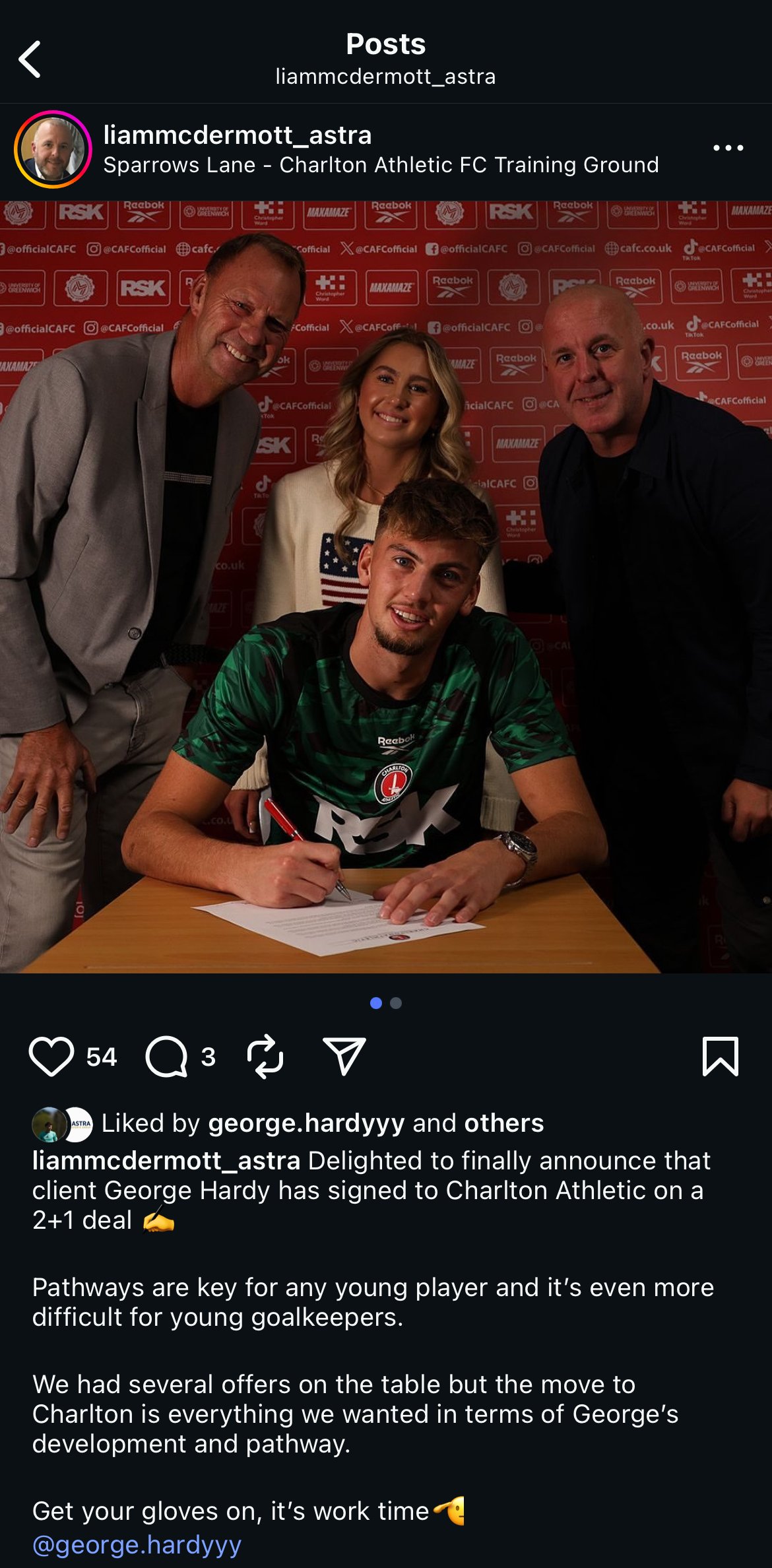Viewport: 772px width, 1568px height.
Task: Open liammcdermott_astra username in post header
Action: pos(238,135)
